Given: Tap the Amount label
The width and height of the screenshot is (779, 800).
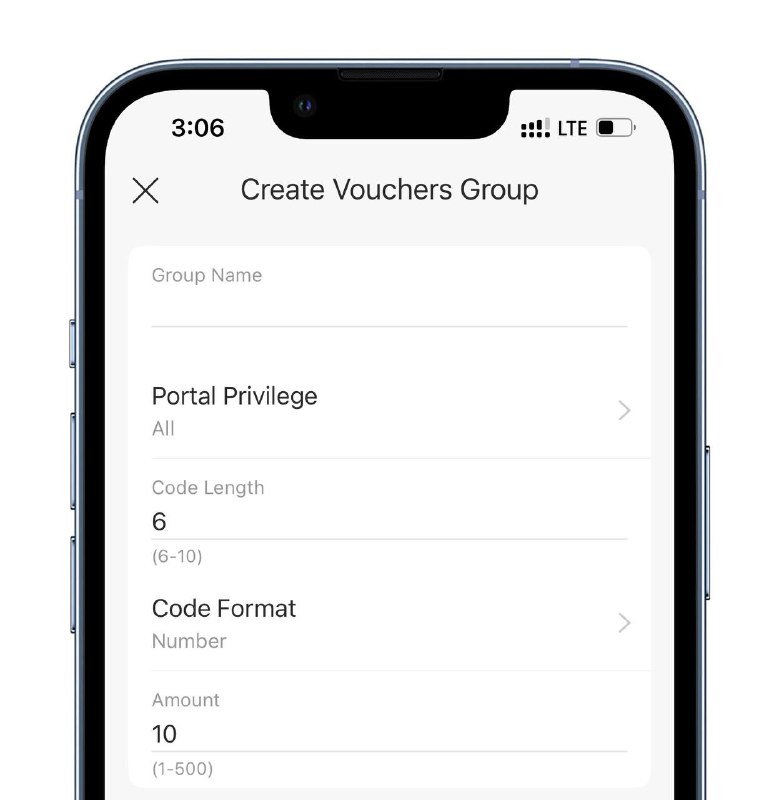Looking at the screenshot, I should click(185, 700).
